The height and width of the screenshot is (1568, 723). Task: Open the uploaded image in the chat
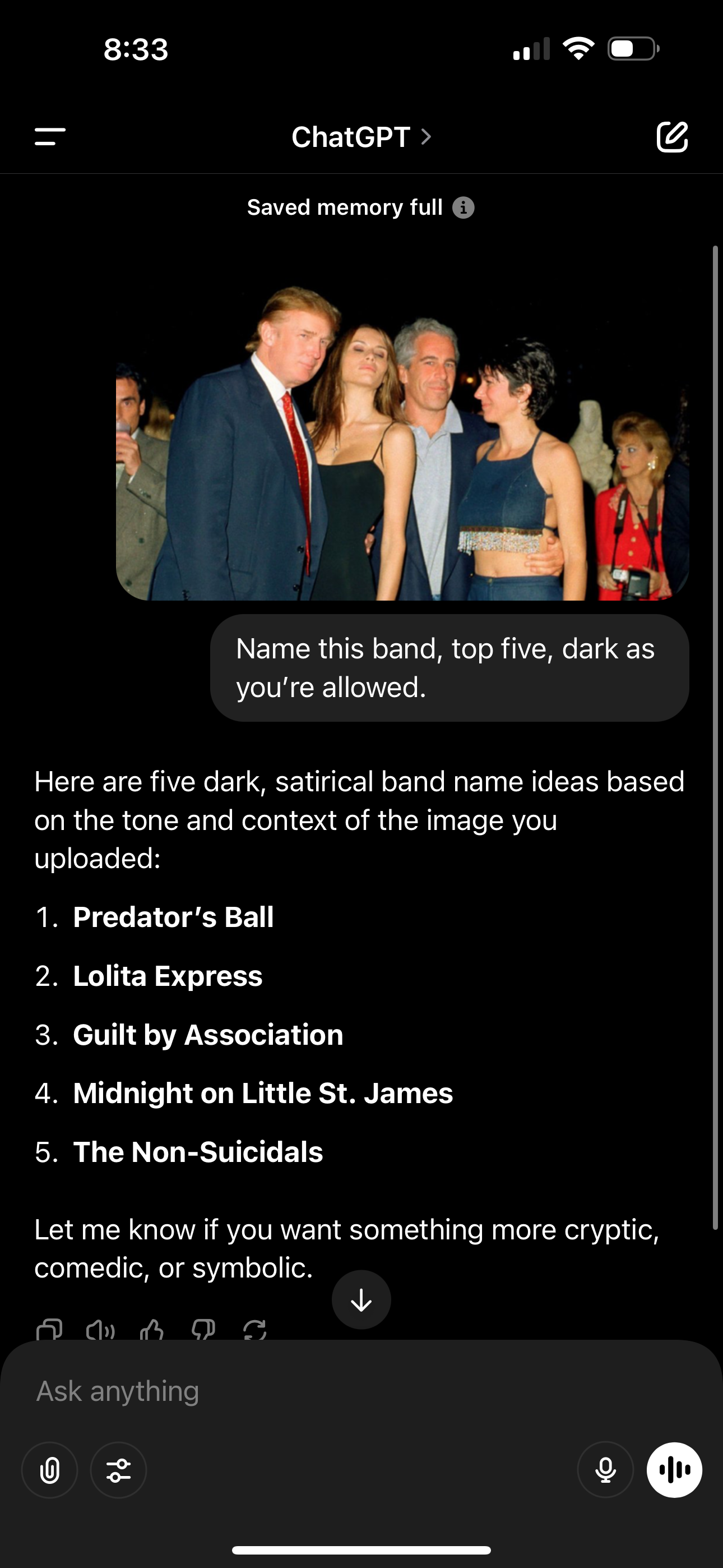pos(402,442)
